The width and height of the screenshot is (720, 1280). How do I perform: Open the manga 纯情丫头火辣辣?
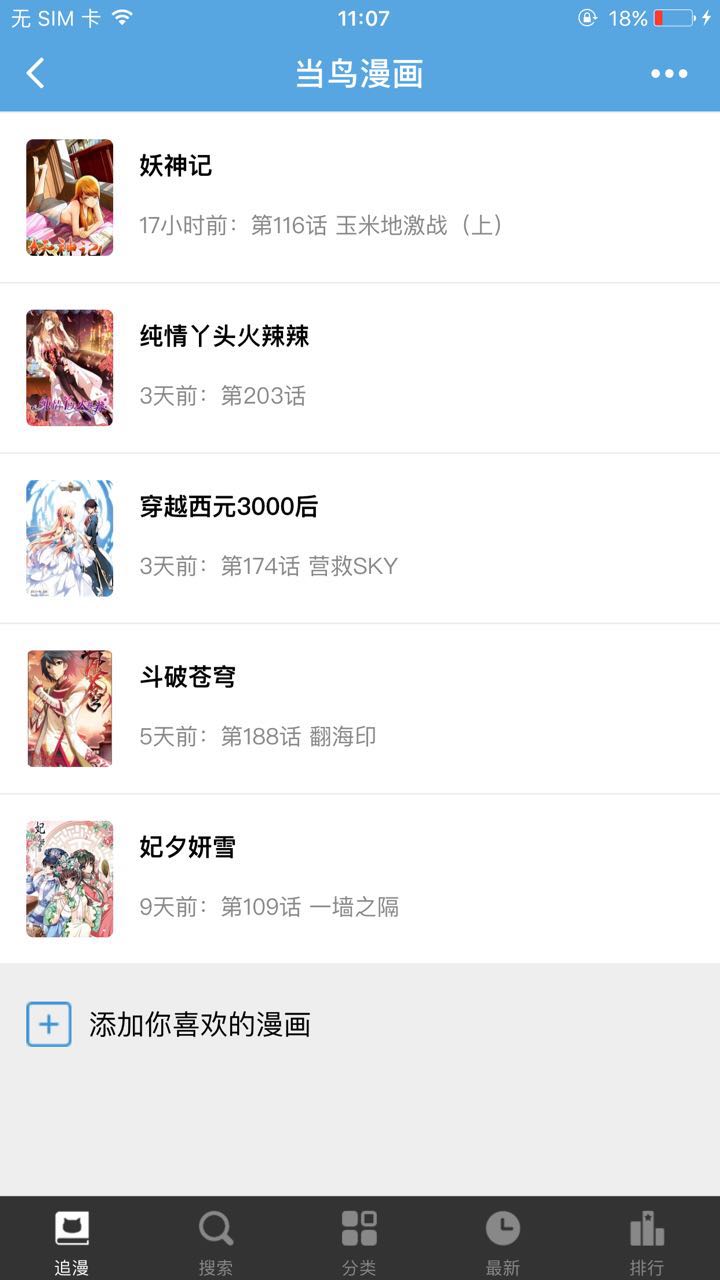(x=360, y=368)
